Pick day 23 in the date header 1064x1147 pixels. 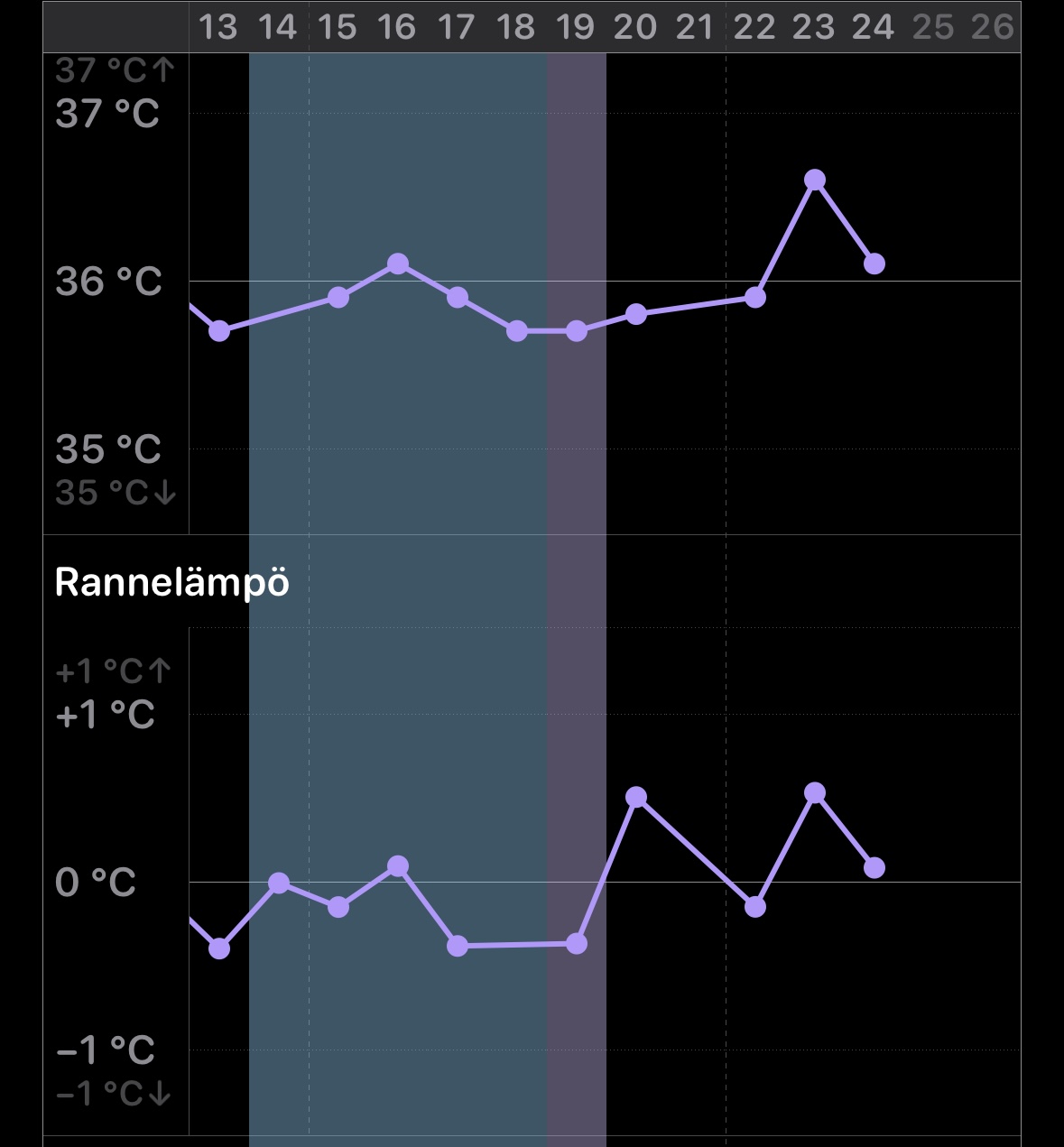point(814,27)
